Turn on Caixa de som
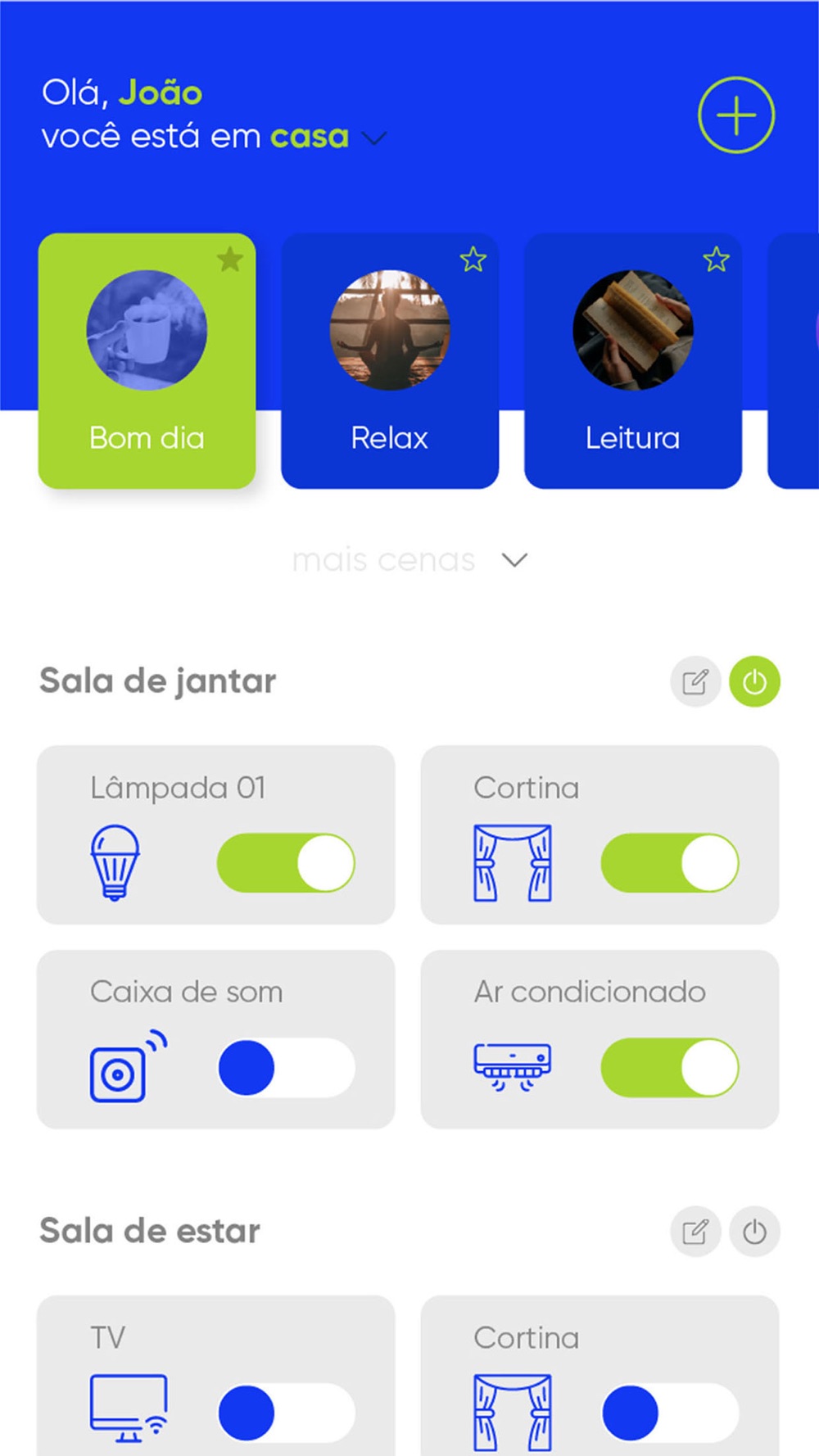This screenshot has height=1456, width=819. click(x=286, y=1068)
